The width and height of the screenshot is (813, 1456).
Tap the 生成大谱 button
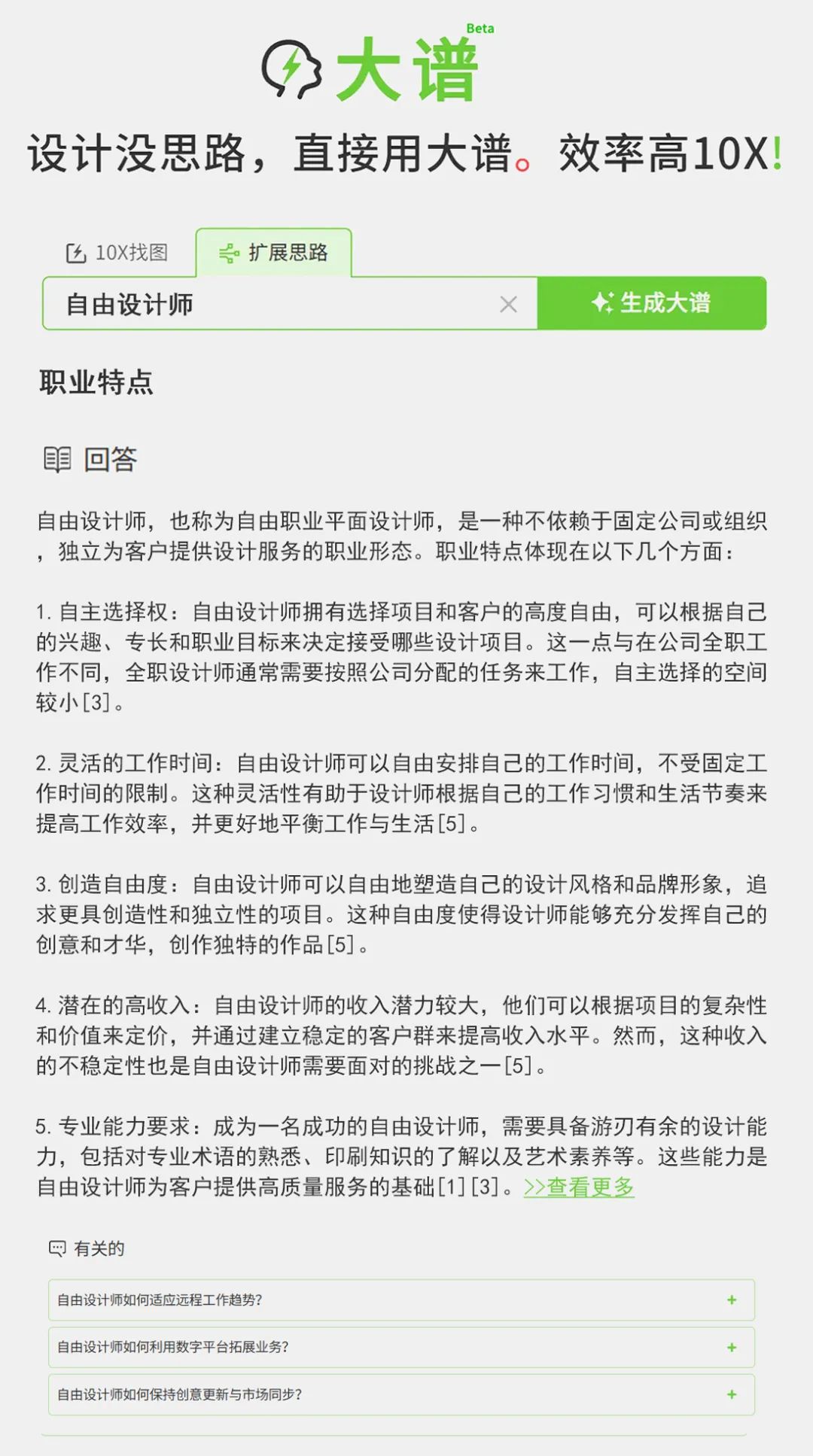[652, 303]
